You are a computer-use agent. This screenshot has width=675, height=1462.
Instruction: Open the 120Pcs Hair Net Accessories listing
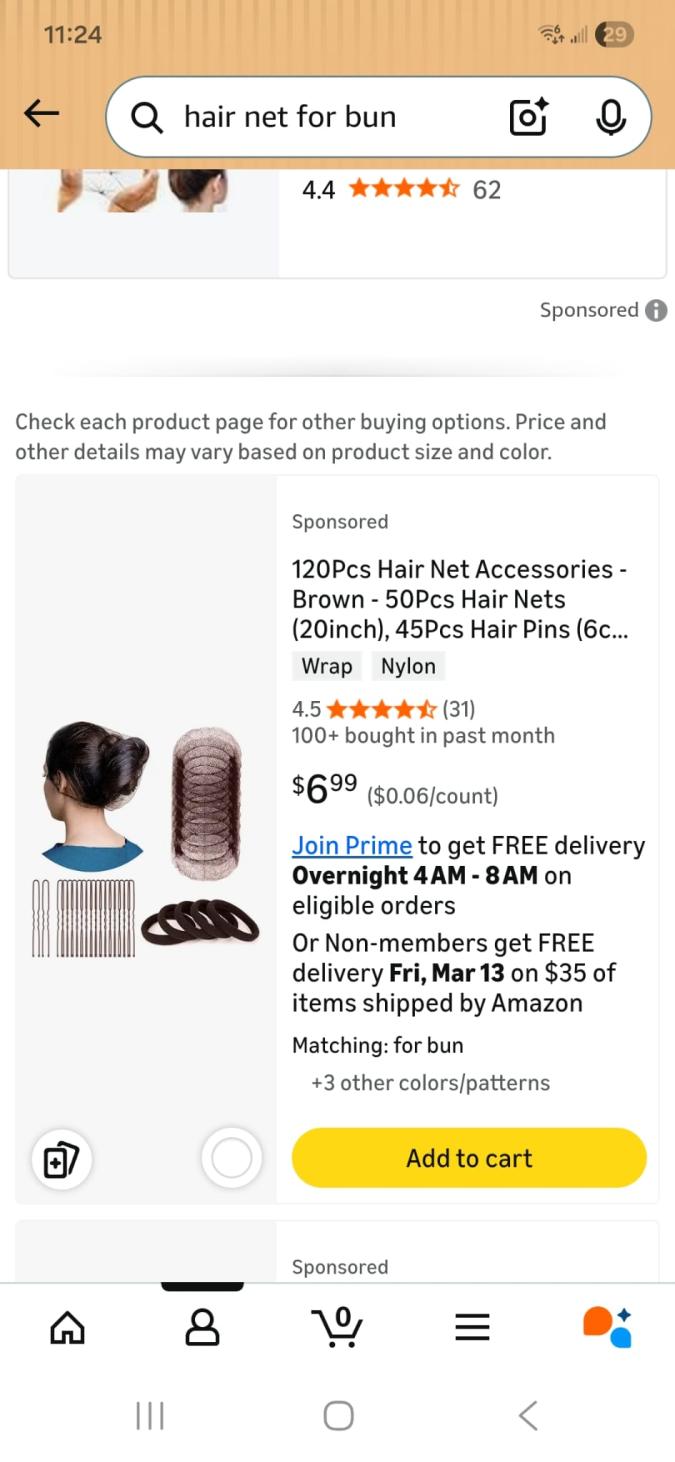click(x=460, y=599)
